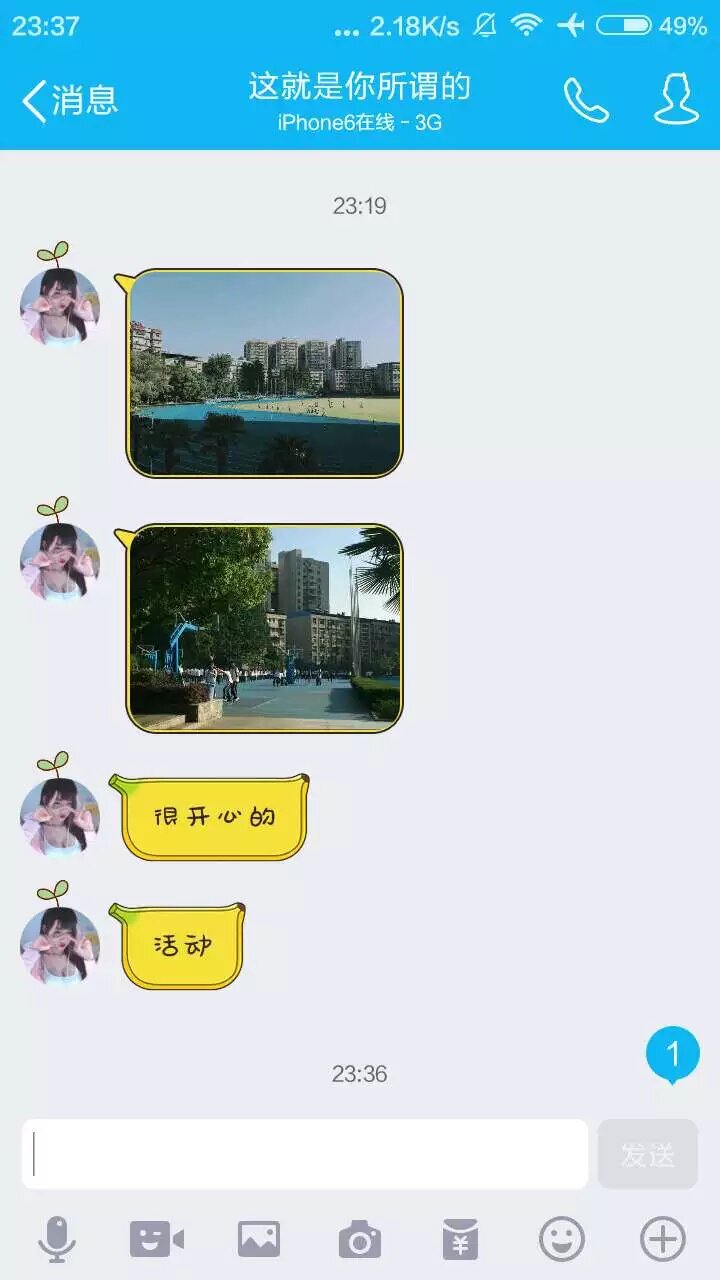This screenshot has width=720, height=1280.
Task: Send a red packet with the ¥ icon
Action: pos(461,1240)
